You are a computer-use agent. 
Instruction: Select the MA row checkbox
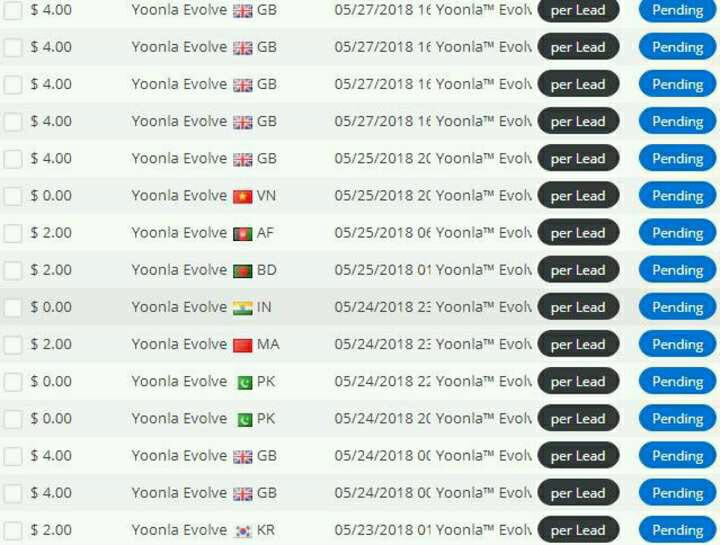click(x=13, y=345)
